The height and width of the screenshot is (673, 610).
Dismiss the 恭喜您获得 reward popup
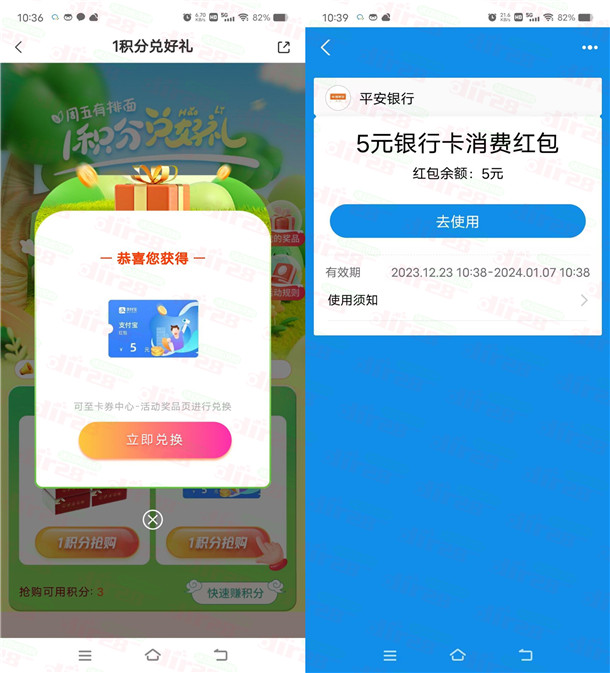[152, 519]
